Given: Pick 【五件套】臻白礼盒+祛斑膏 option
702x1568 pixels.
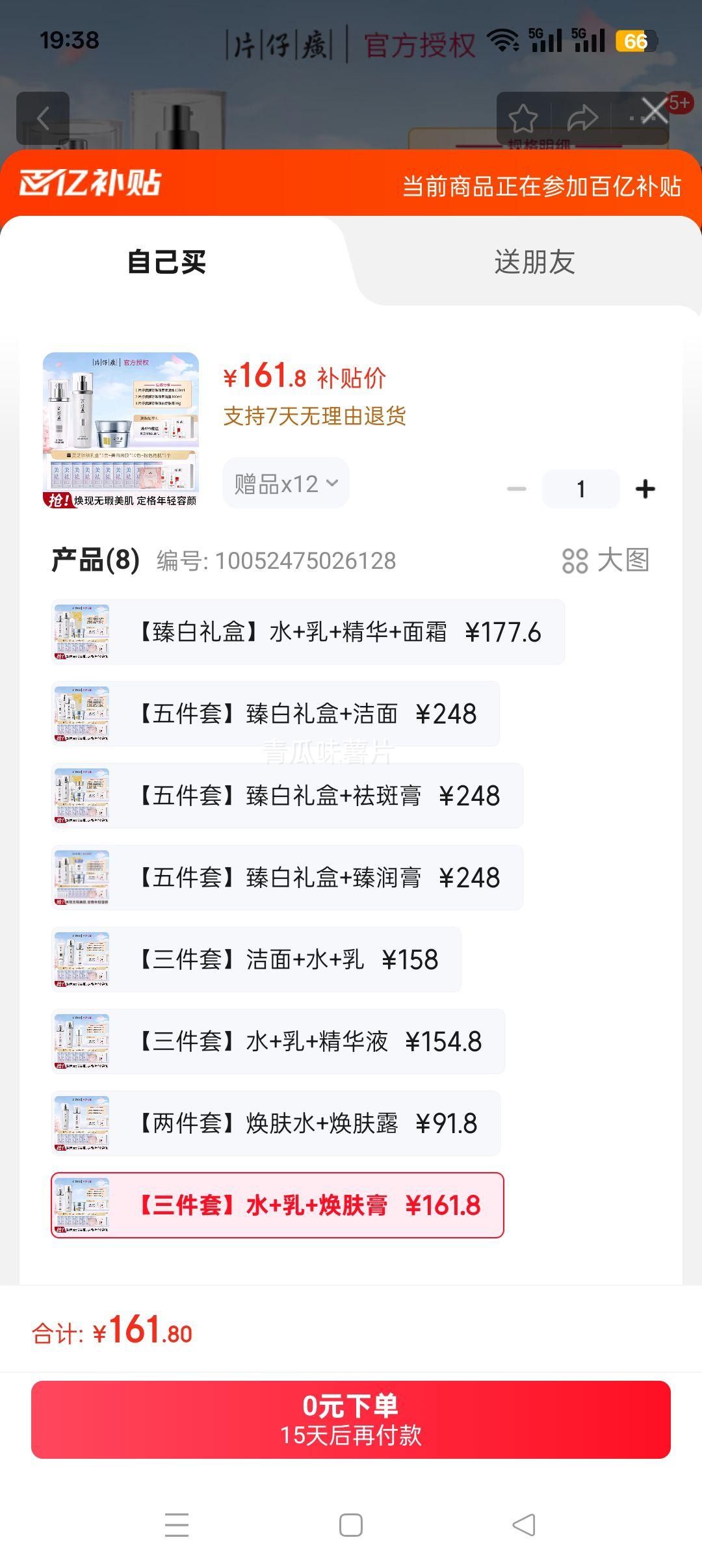Looking at the screenshot, I should (x=287, y=796).
